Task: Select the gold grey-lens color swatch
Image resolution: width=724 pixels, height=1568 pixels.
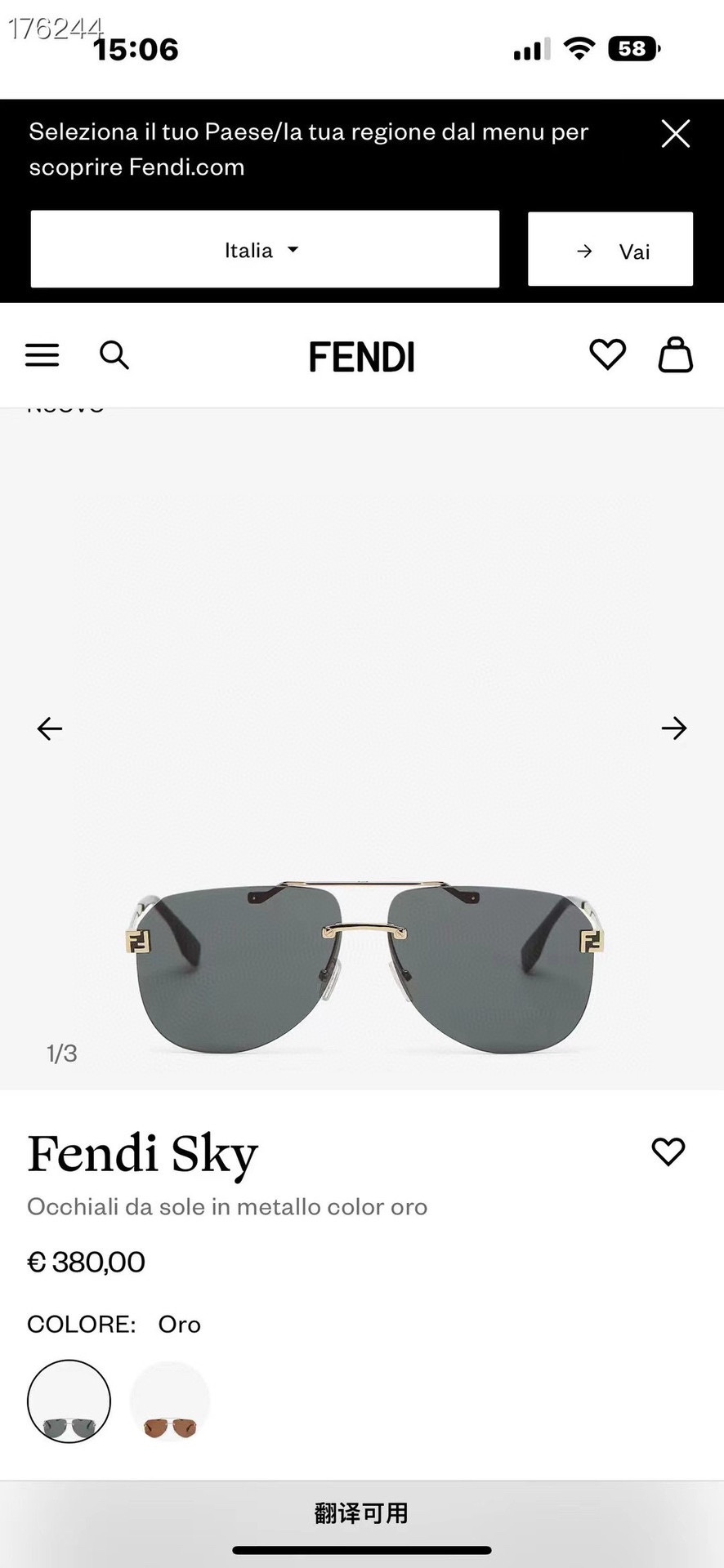Action: click(x=69, y=1401)
